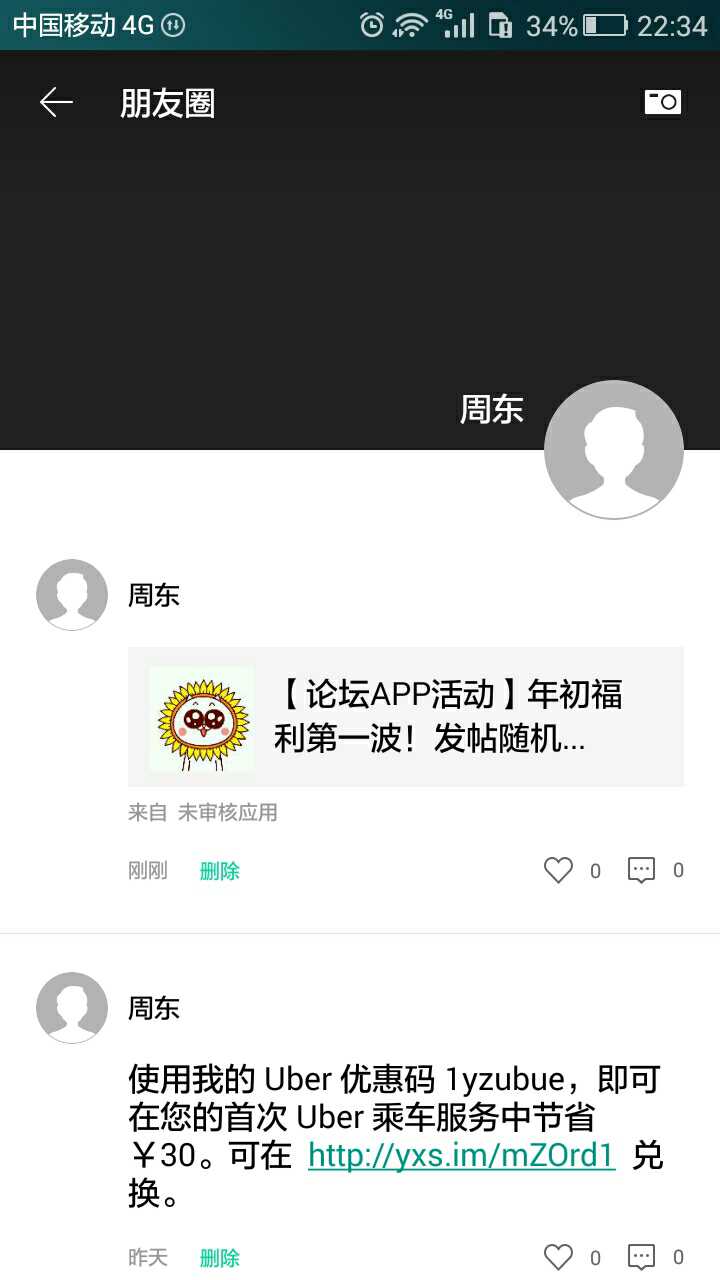Open the http://yxs.im/mZOrd1 link
720x1280 pixels.
[x=461, y=1156]
